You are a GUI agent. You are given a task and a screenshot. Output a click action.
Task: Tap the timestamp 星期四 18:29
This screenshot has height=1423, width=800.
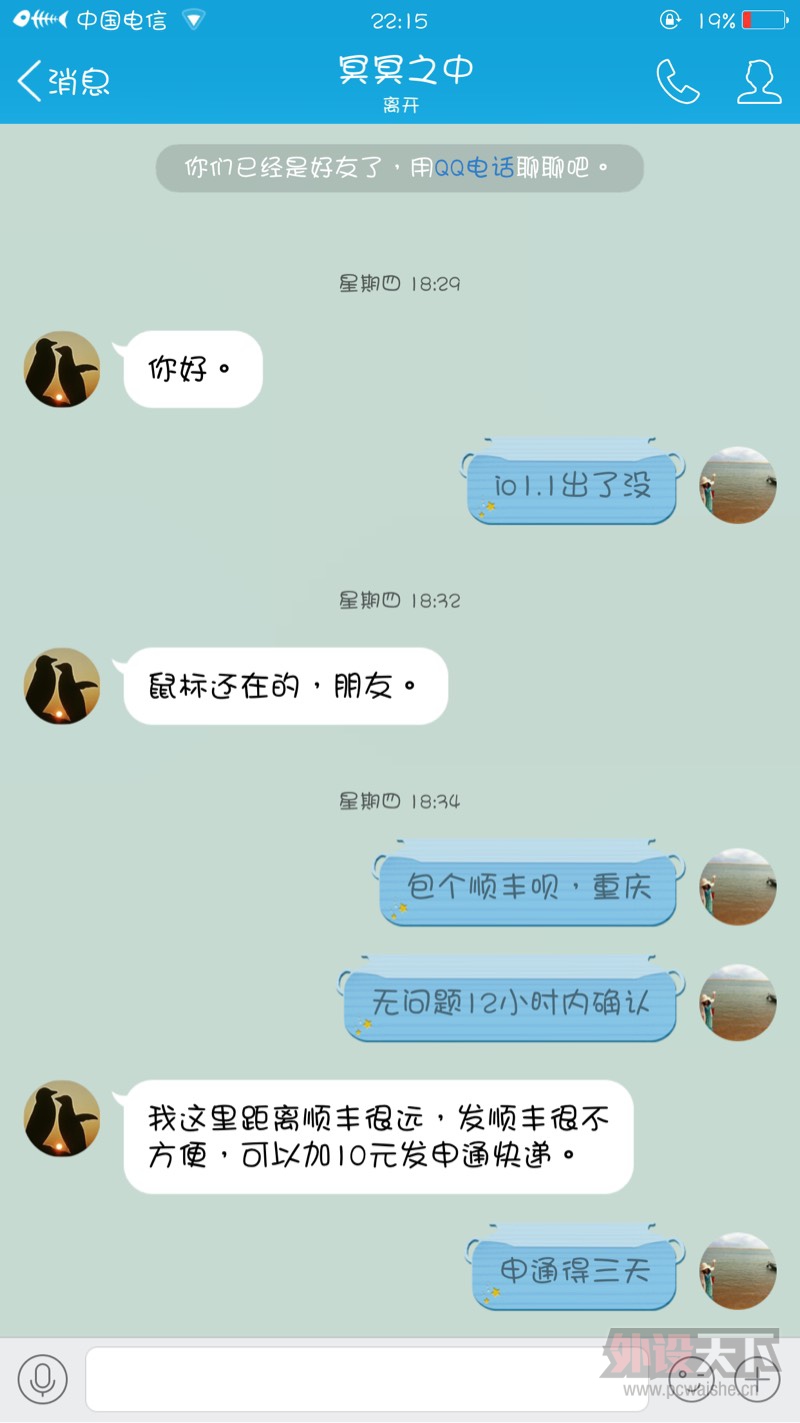(399, 283)
